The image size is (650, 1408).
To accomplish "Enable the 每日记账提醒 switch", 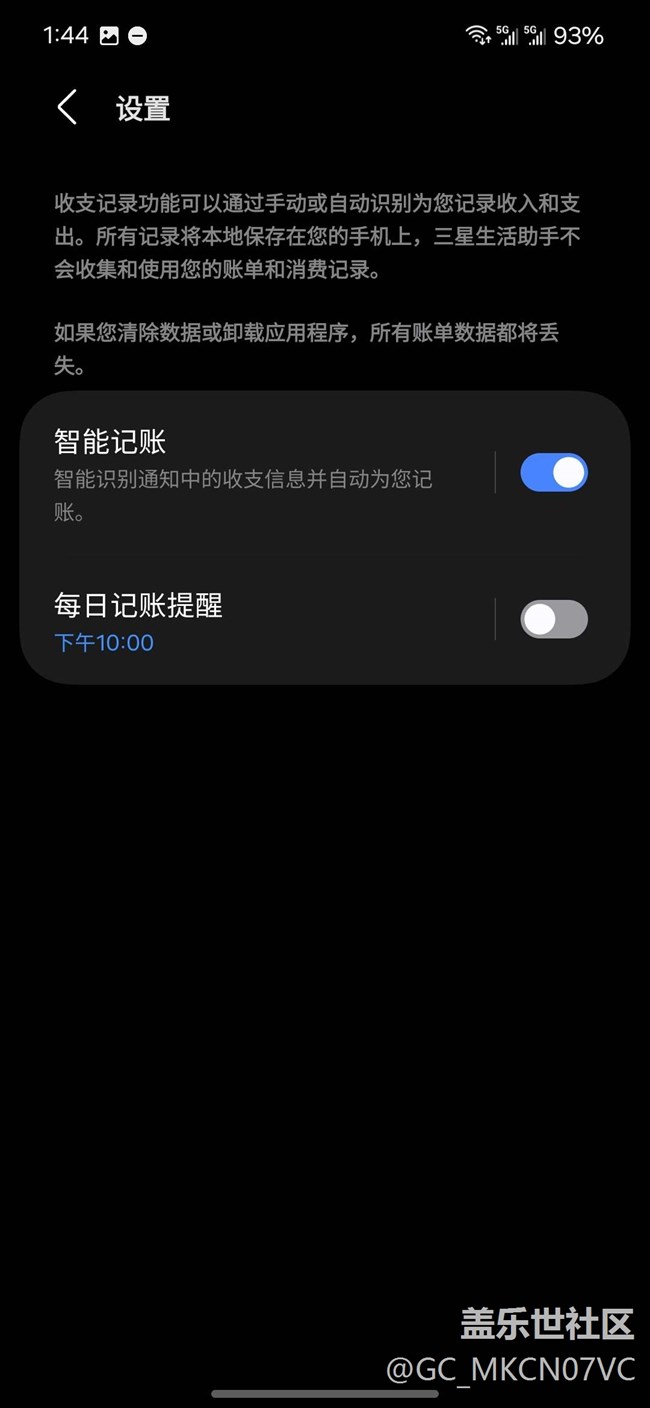I will [554, 619].
